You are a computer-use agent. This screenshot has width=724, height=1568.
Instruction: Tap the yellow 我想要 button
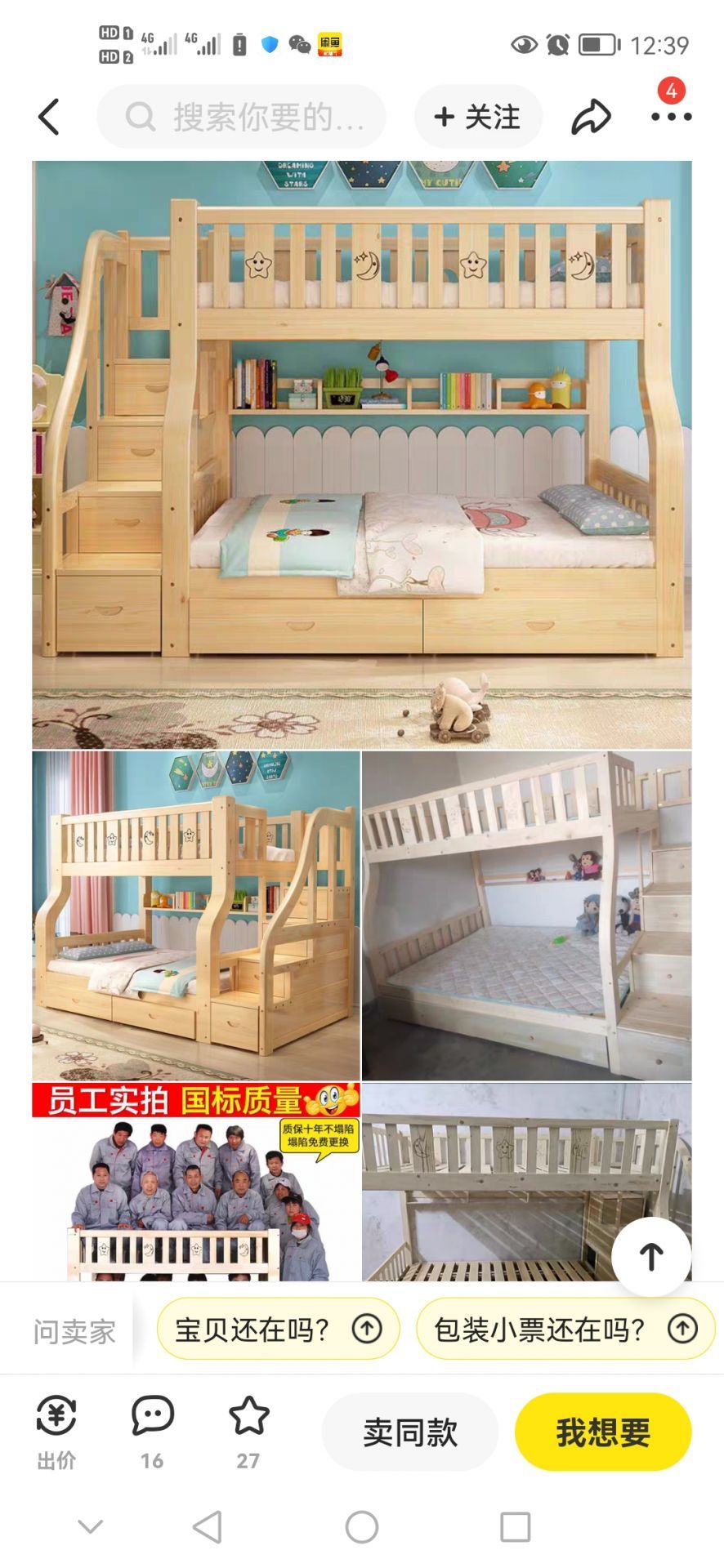point(603,1432)
